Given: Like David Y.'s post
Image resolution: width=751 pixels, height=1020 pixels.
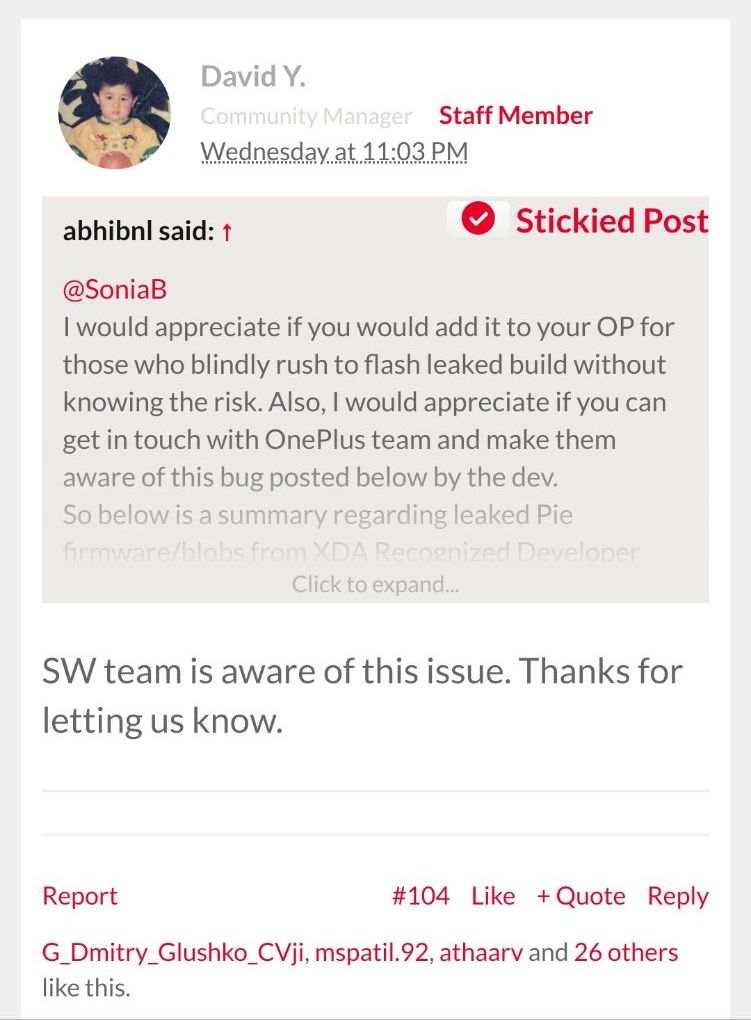Looking at the screenshot, I should 493,896.
